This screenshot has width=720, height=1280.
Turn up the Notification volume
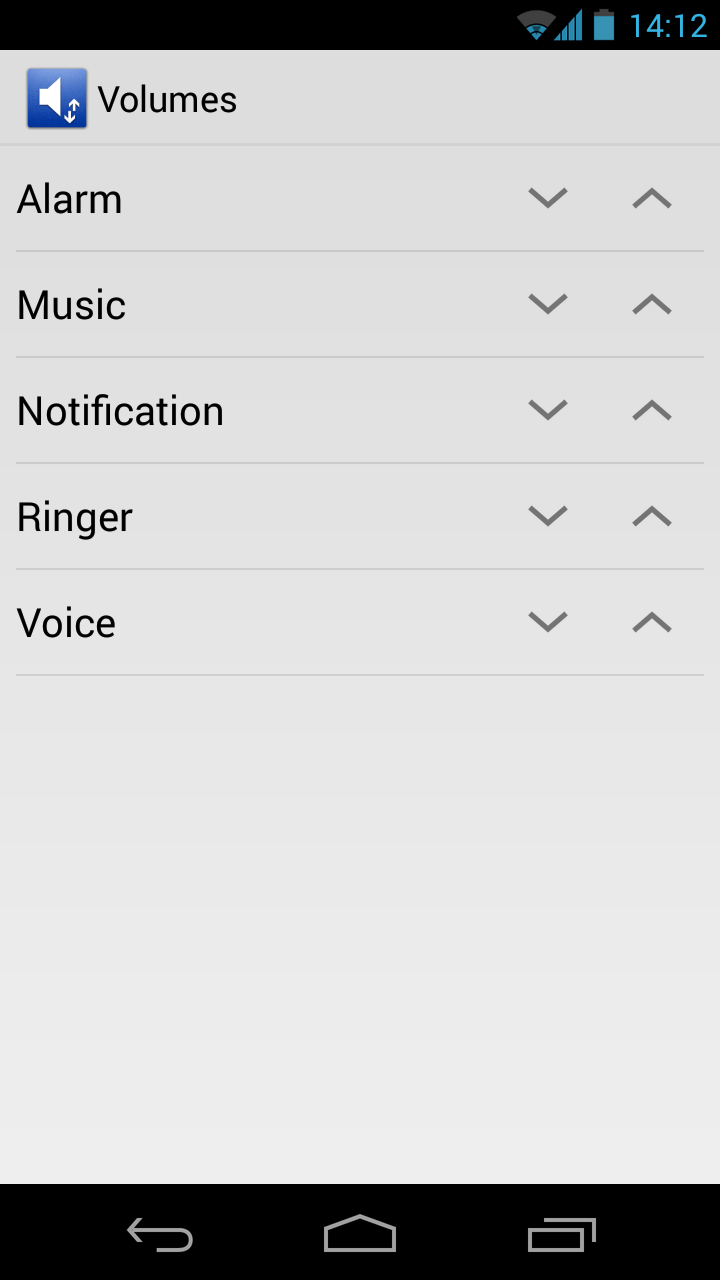652,410
